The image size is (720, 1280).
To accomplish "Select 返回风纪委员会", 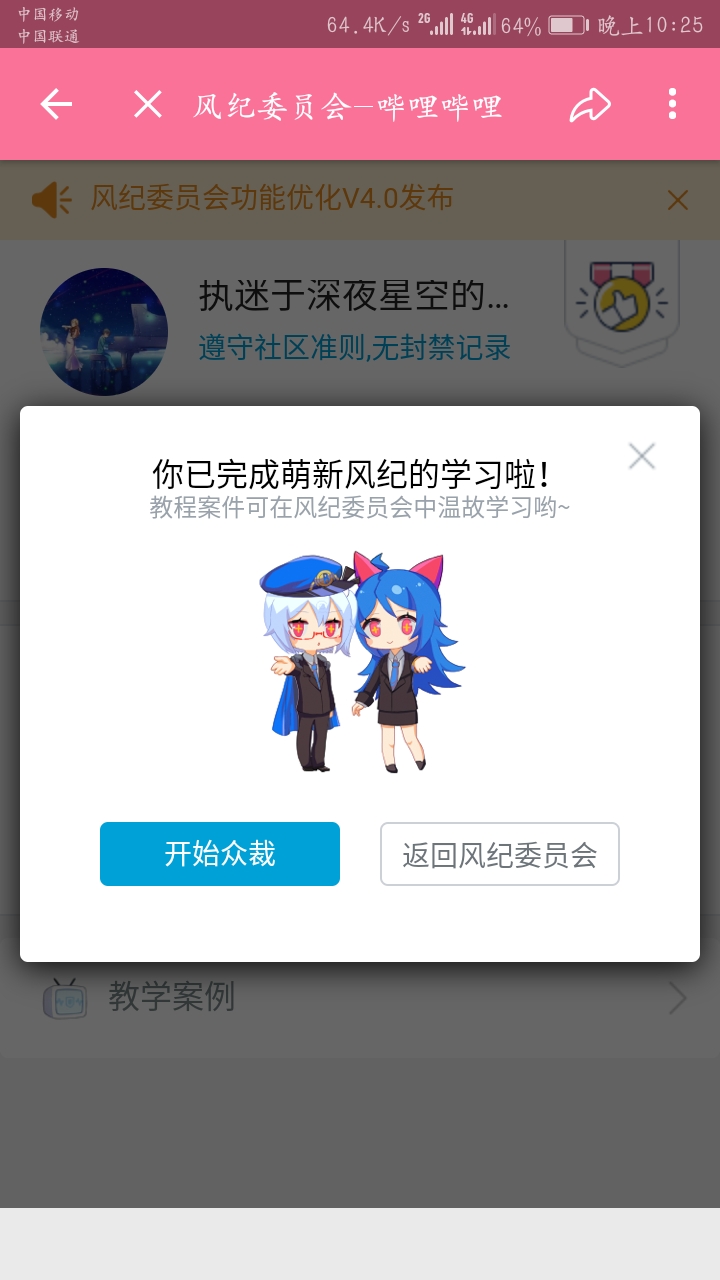I will 499,853.
